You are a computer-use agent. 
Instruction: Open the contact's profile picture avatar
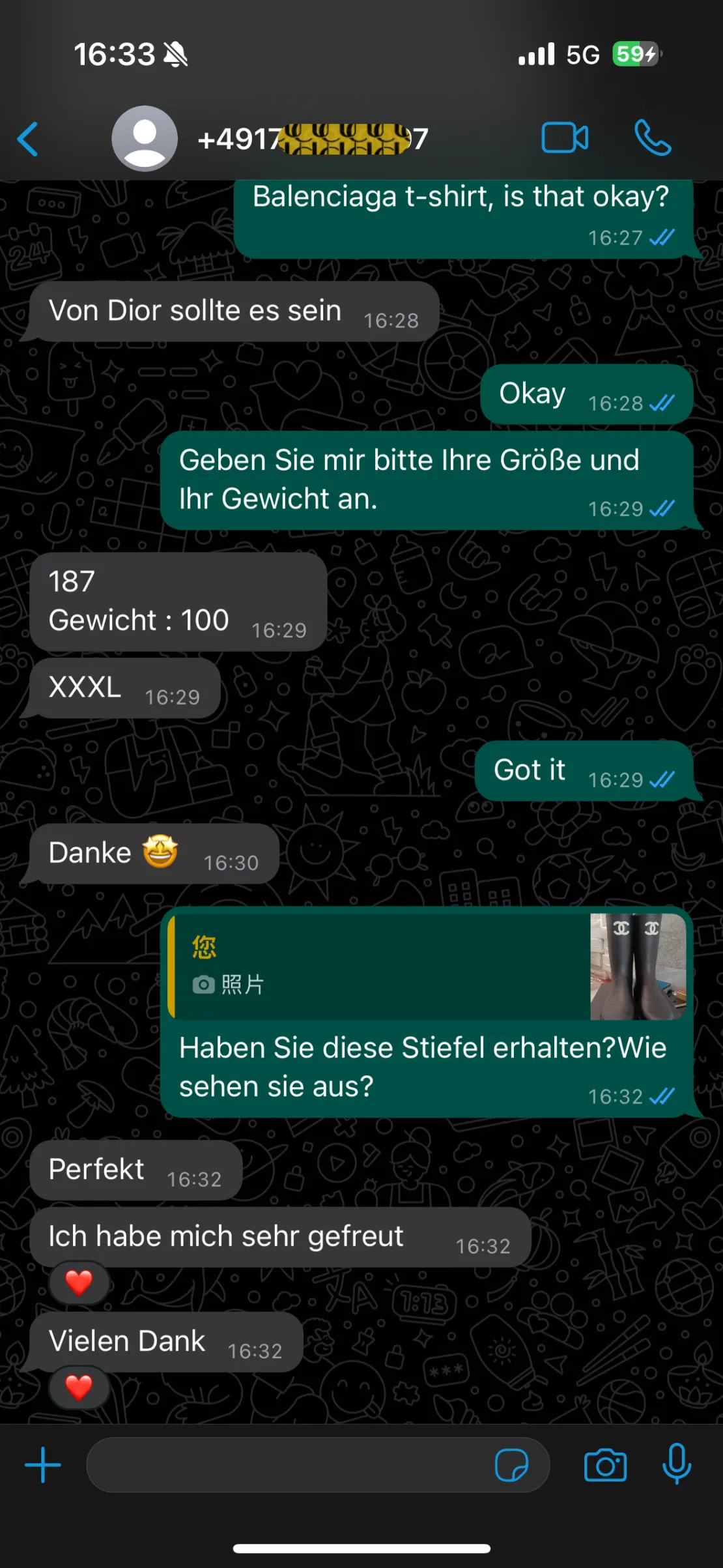click(145, 138)
